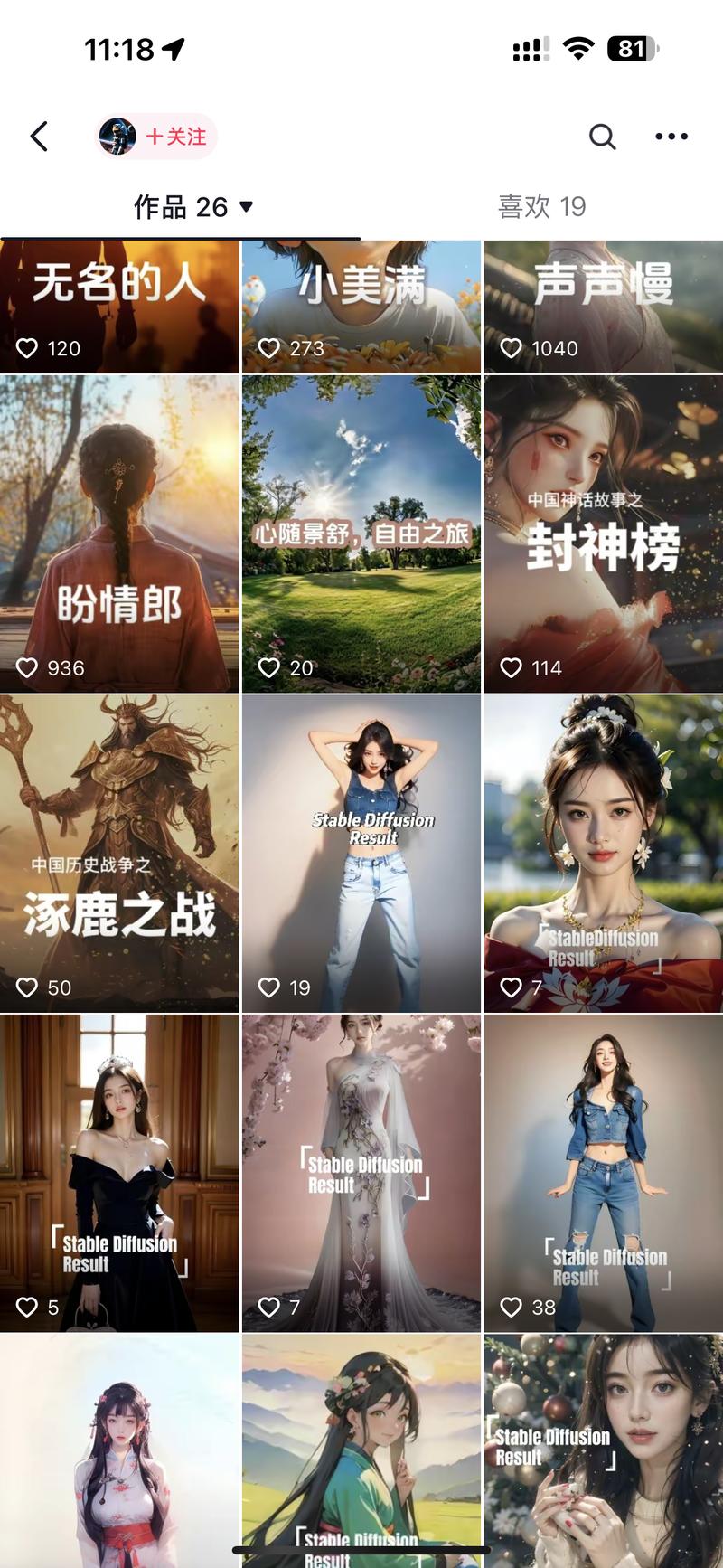Open the black dress video with 5 likes
The width and height of the screenshot is (723, 1568).
[x=119, y=1172]
